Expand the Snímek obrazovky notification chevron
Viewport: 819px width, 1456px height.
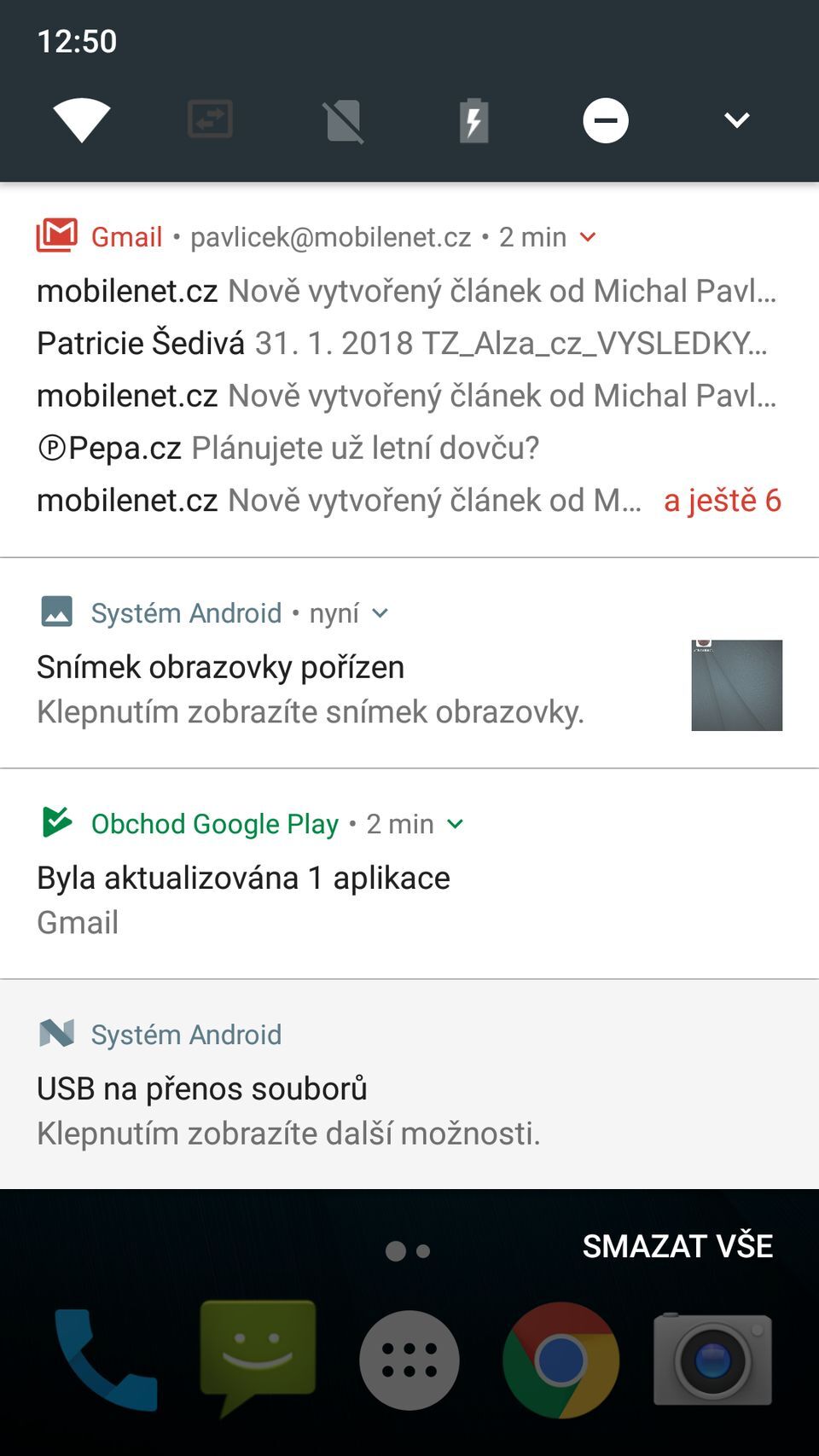[380, 612]
